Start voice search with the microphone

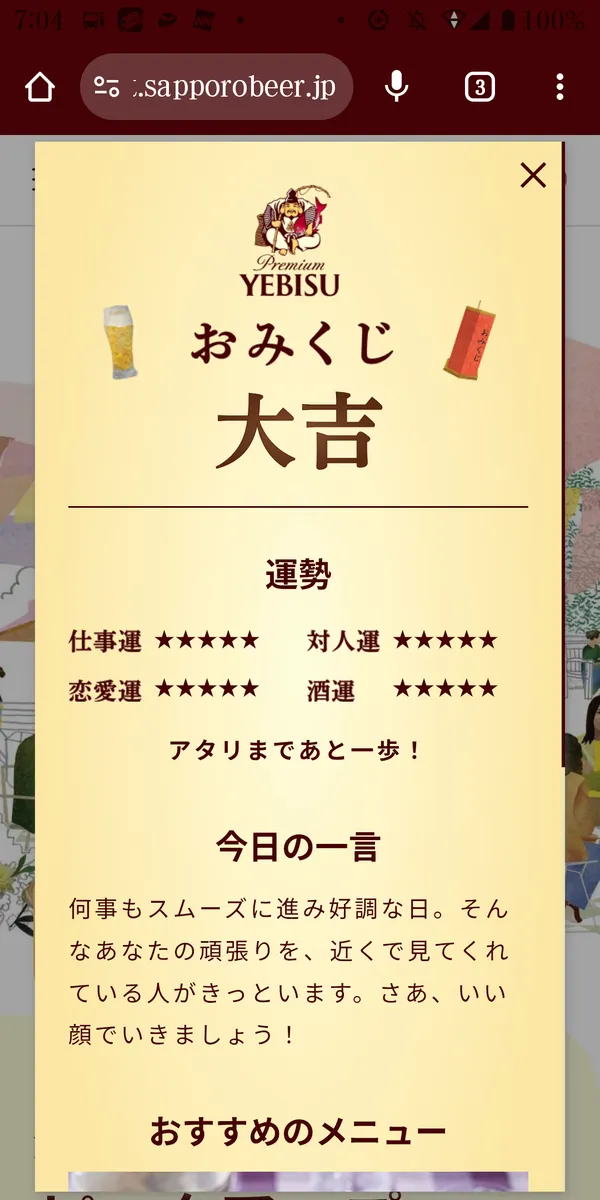(x=396, y=88)
